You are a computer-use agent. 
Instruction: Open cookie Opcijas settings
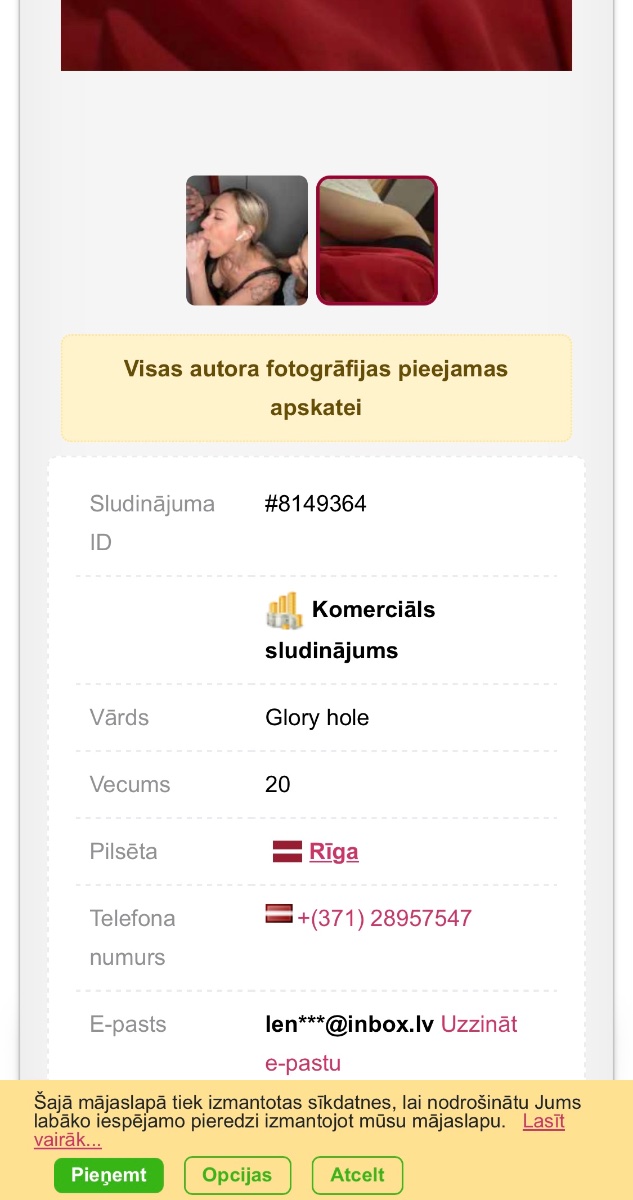(x=238, y=1175)
